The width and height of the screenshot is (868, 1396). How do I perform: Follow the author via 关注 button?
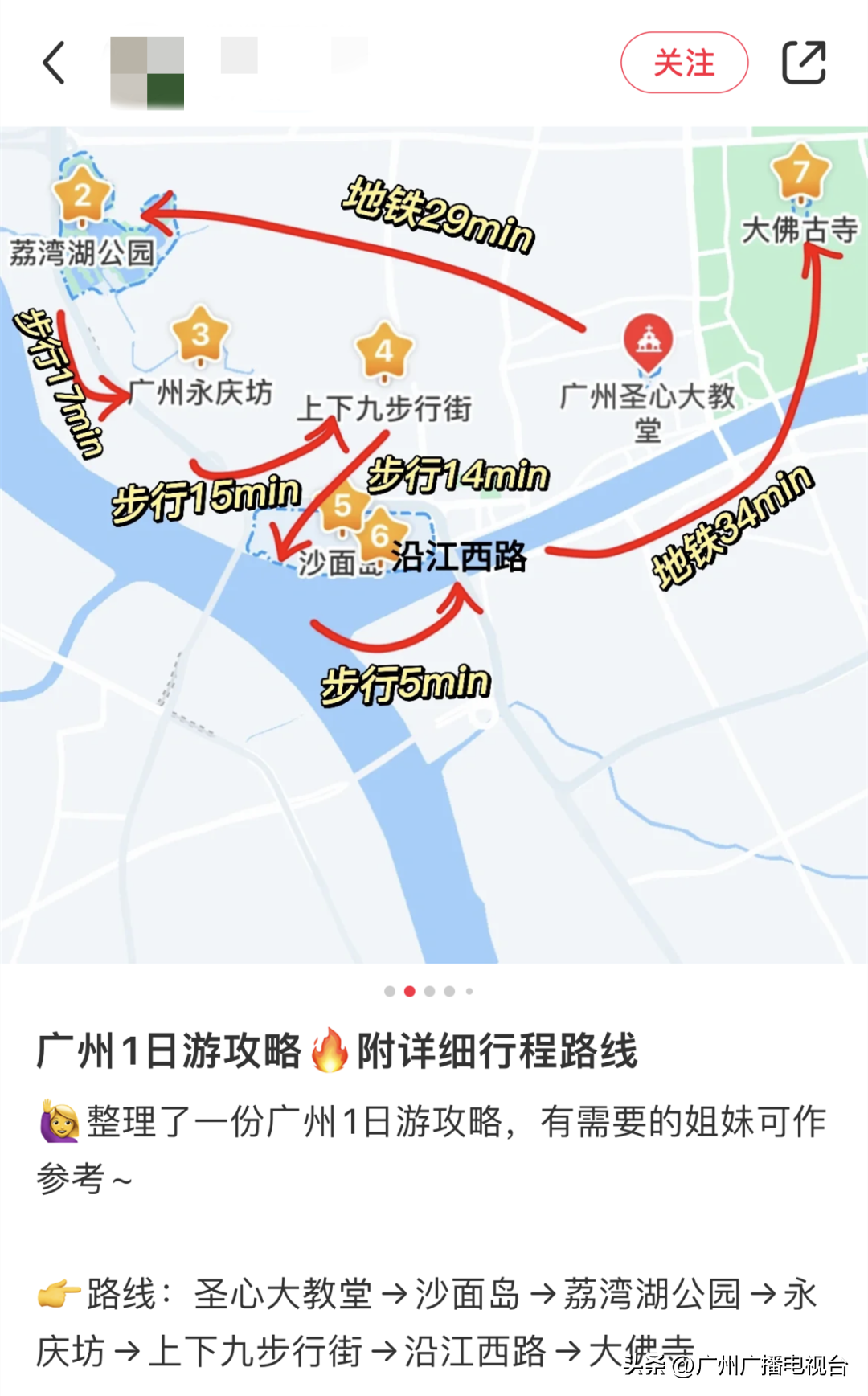click(684, 63)
